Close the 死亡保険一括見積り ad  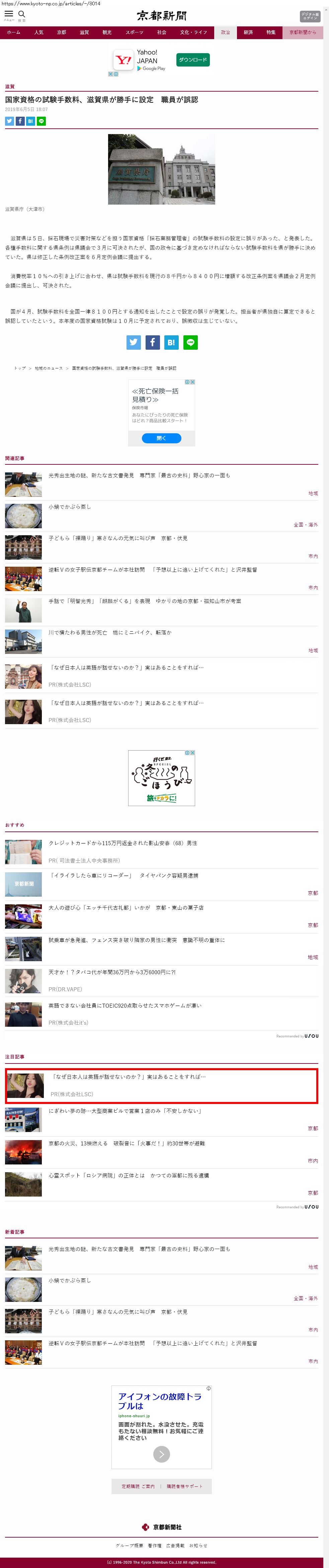[192, 382]
